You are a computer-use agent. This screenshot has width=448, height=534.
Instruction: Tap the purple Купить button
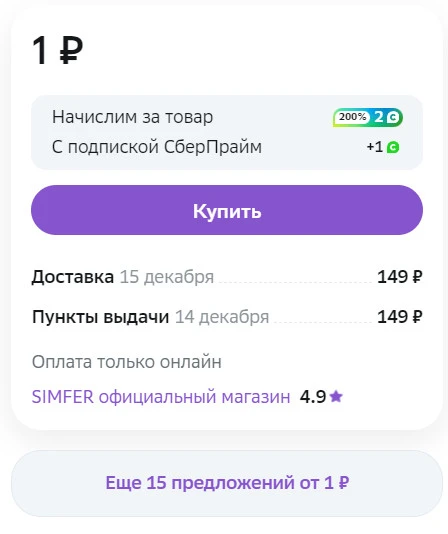pyautogui.click(x=227, y=210)
